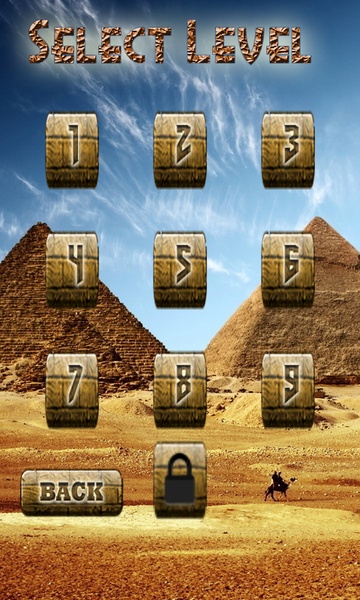Viewport: 360px width, 600px height.
Task: Play level 5
Action: [x=180, y=270]
